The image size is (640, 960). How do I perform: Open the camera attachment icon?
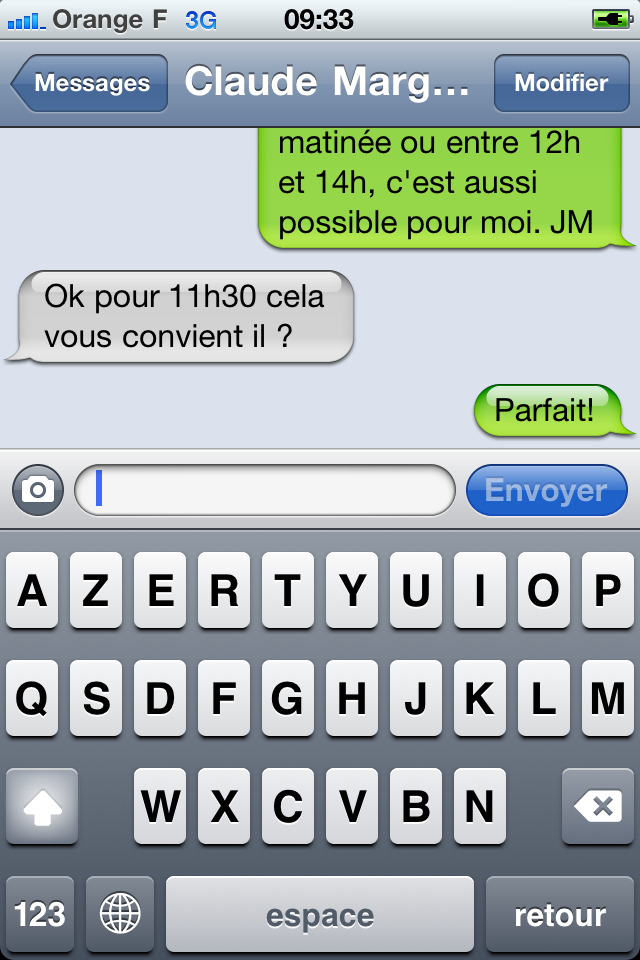coord(38,490)
